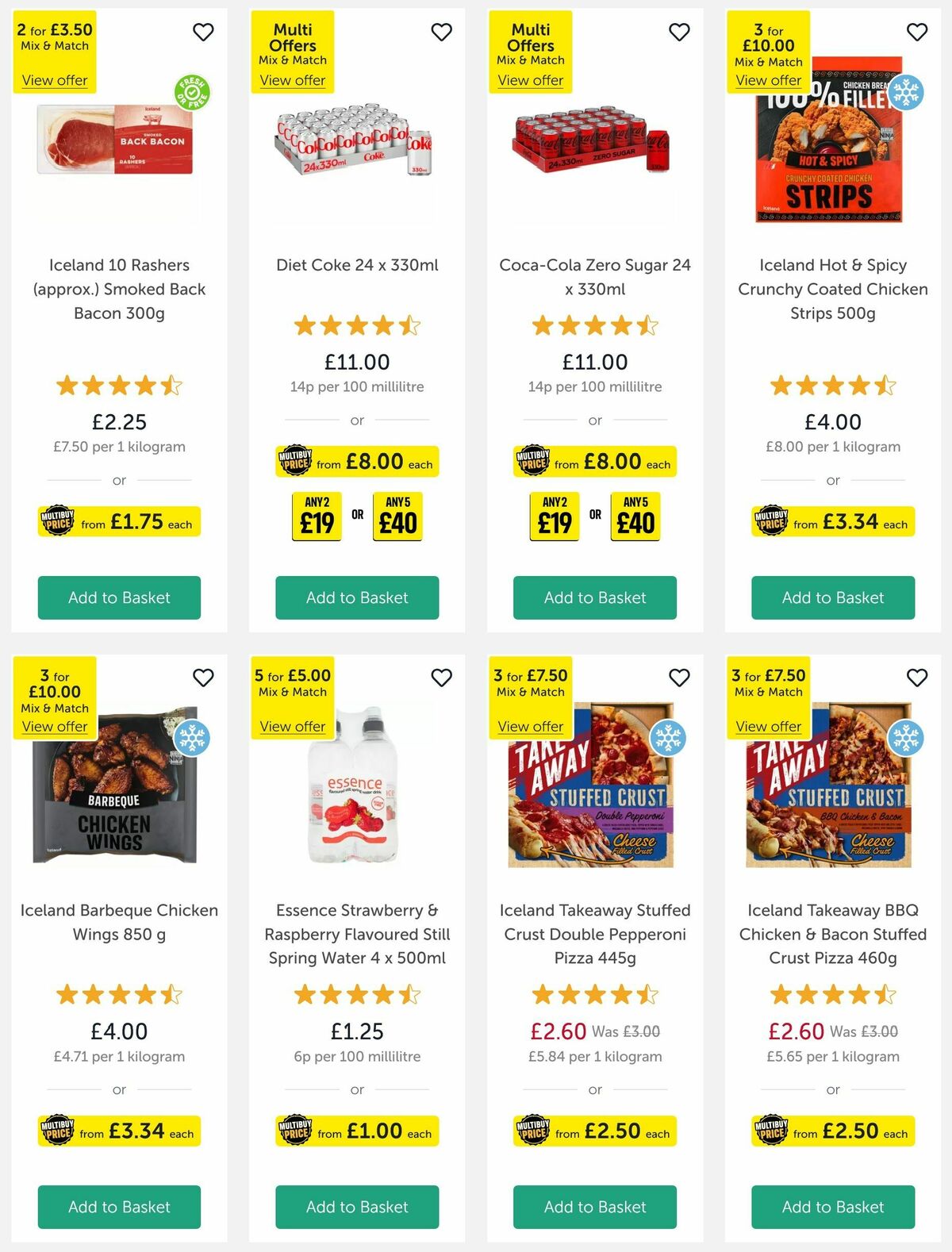Click the heart icon on Smoked Back Bacon

(204, 32)
